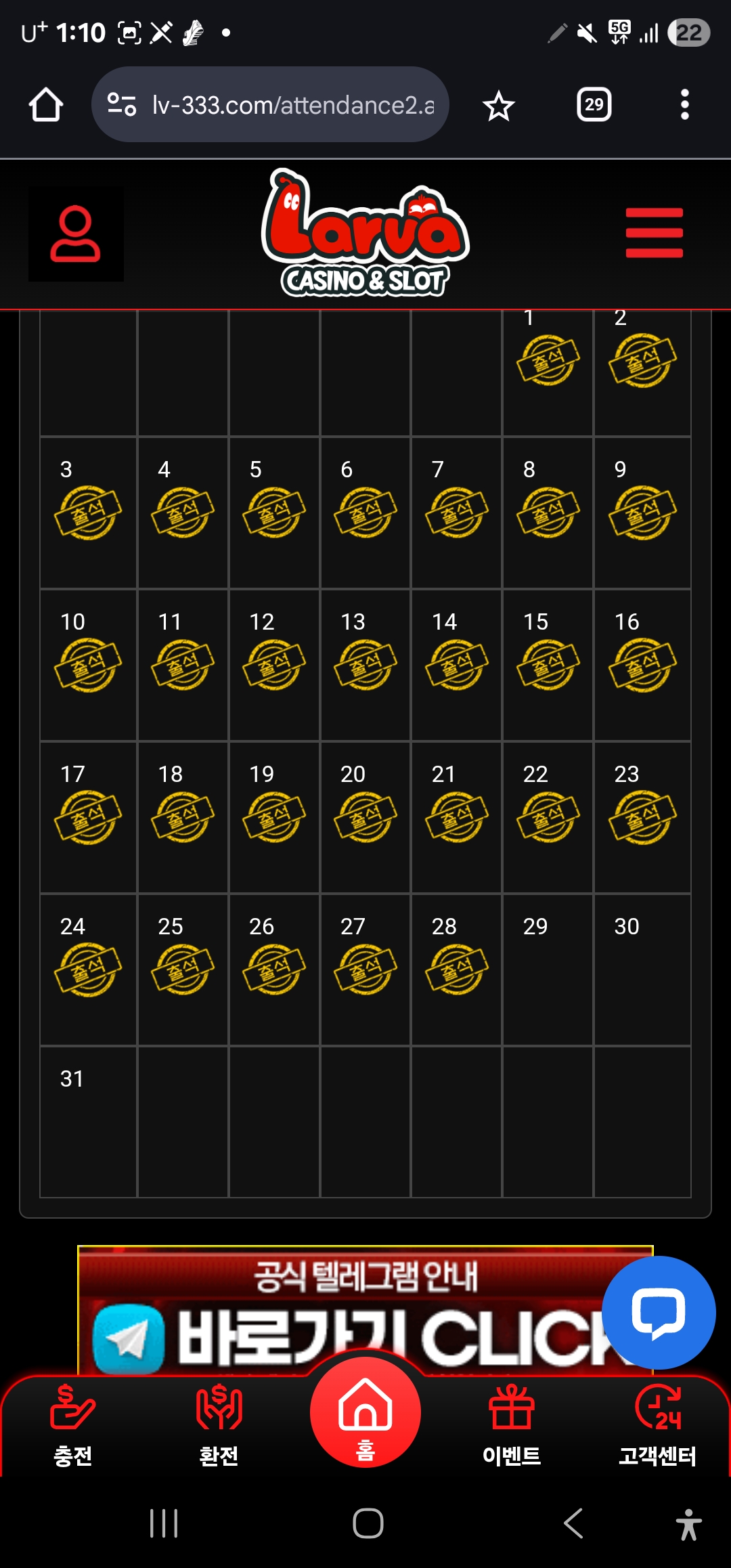Go to the Larva Casino & Slot homepage
This screenshot has width=731, height=1568.
pyautogui.click(x=365, y=234)
